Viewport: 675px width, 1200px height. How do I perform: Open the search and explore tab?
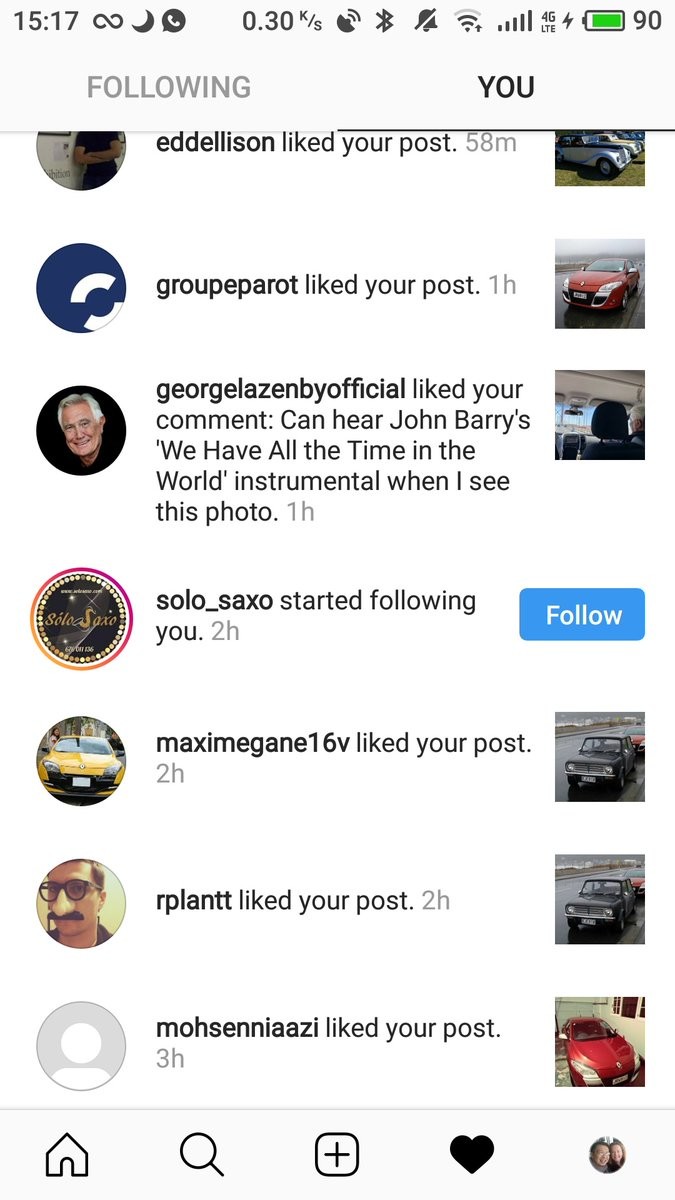coord(201,1156)
